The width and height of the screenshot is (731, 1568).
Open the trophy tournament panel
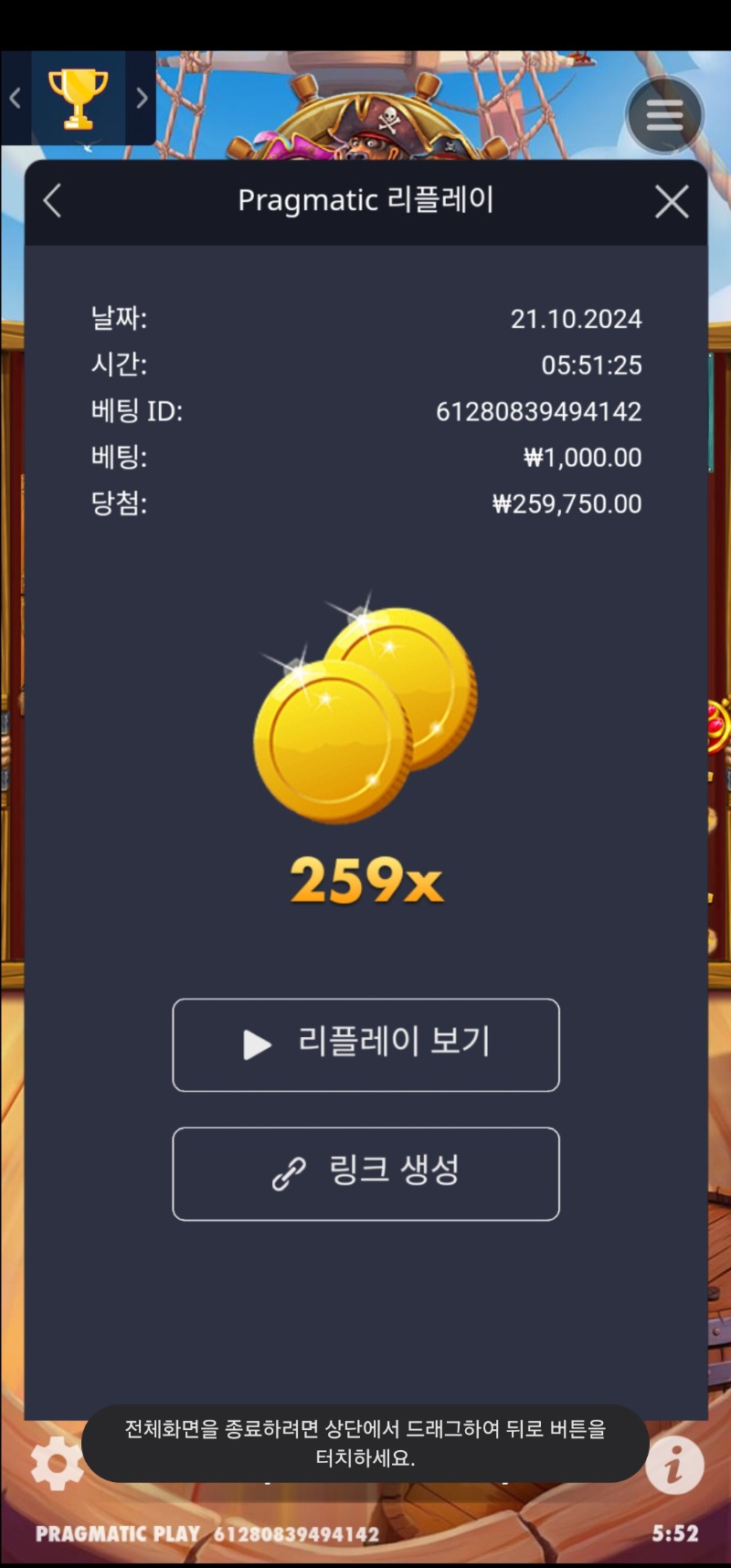pyautogui.click(x=78, y=98)
